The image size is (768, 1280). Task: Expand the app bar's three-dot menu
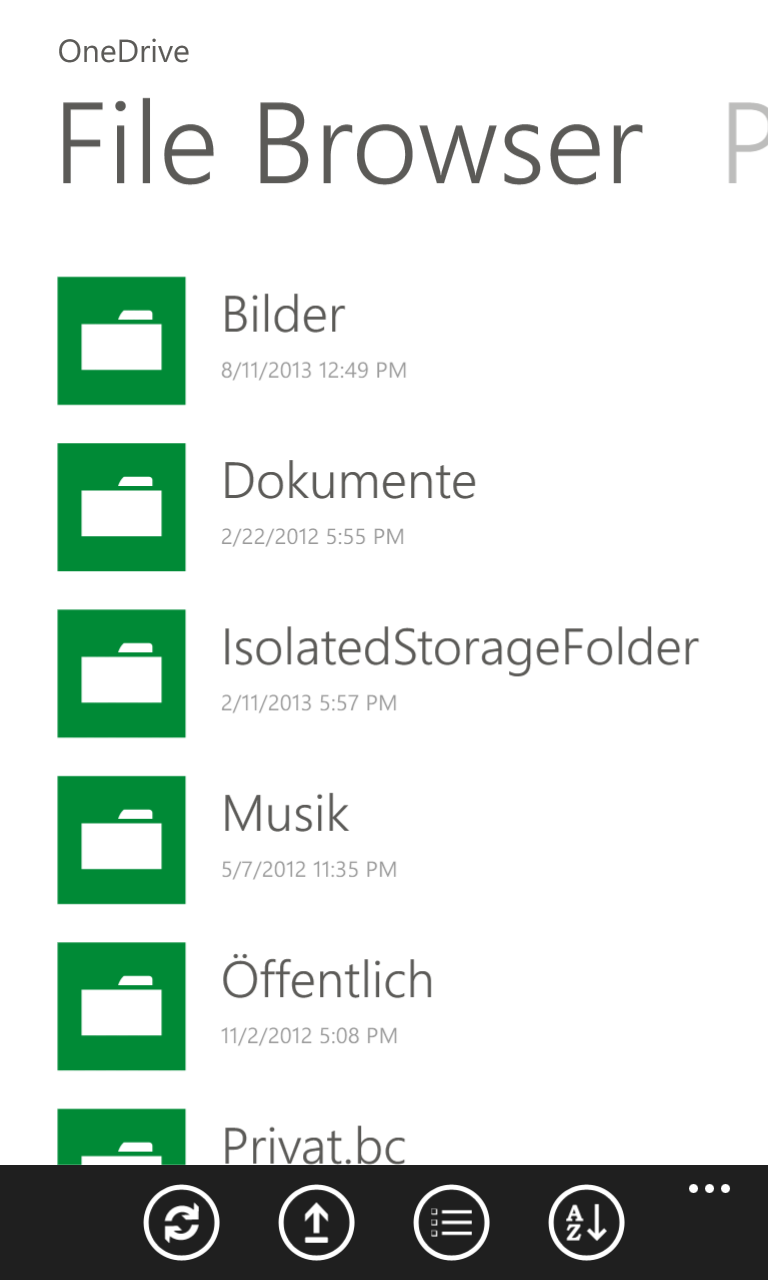click(709, 1189)
